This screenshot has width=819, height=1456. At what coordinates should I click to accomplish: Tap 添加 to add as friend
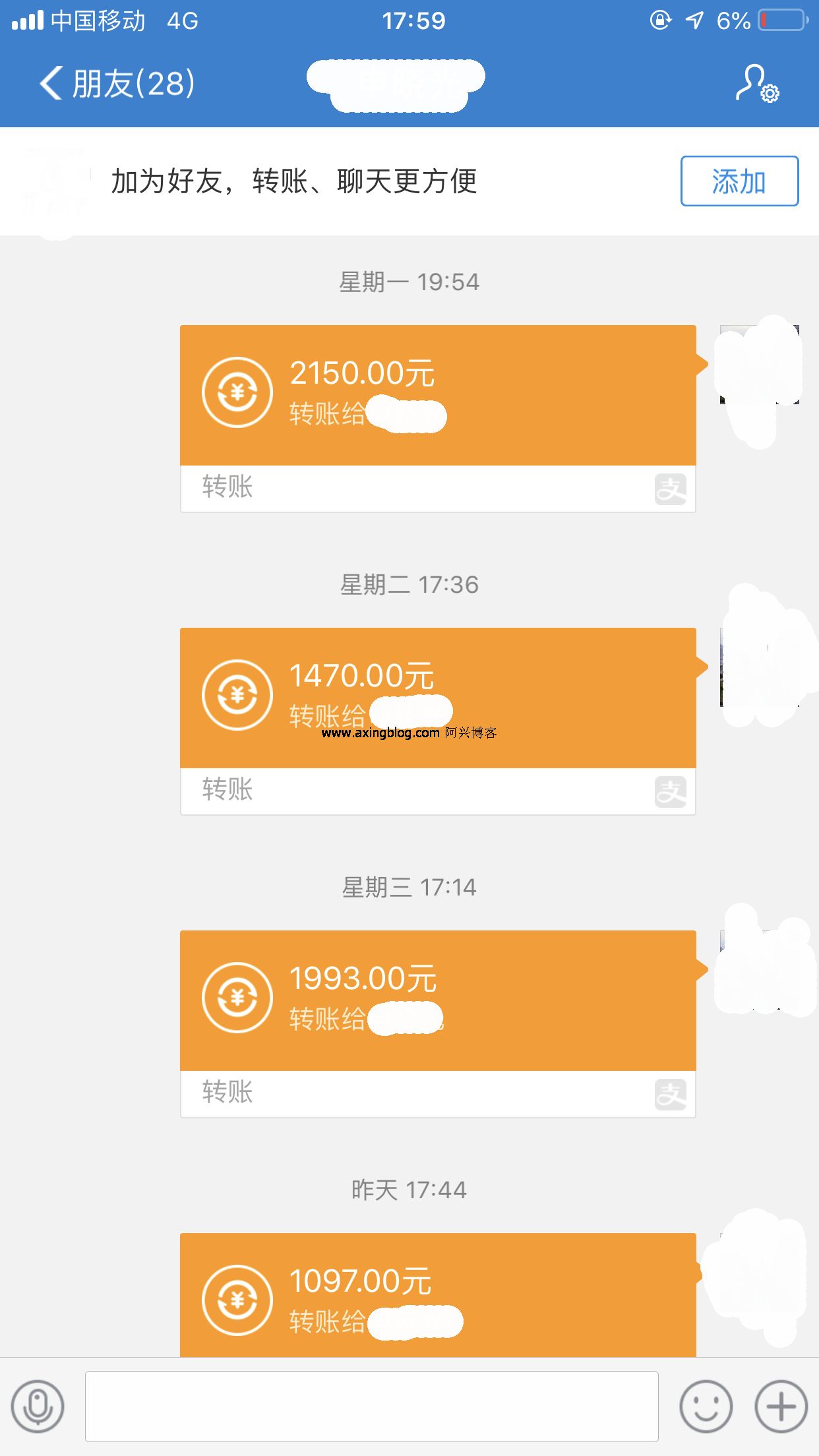point(739,181)
